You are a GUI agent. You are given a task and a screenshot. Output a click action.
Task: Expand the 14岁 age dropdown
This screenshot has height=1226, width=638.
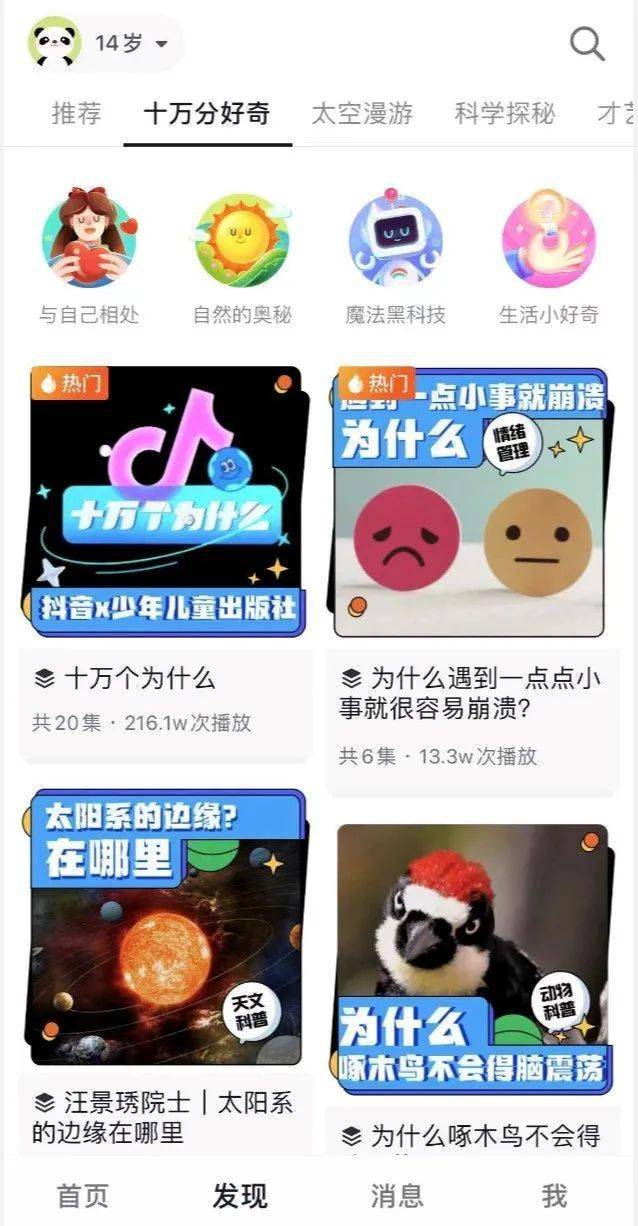[105, 43]
